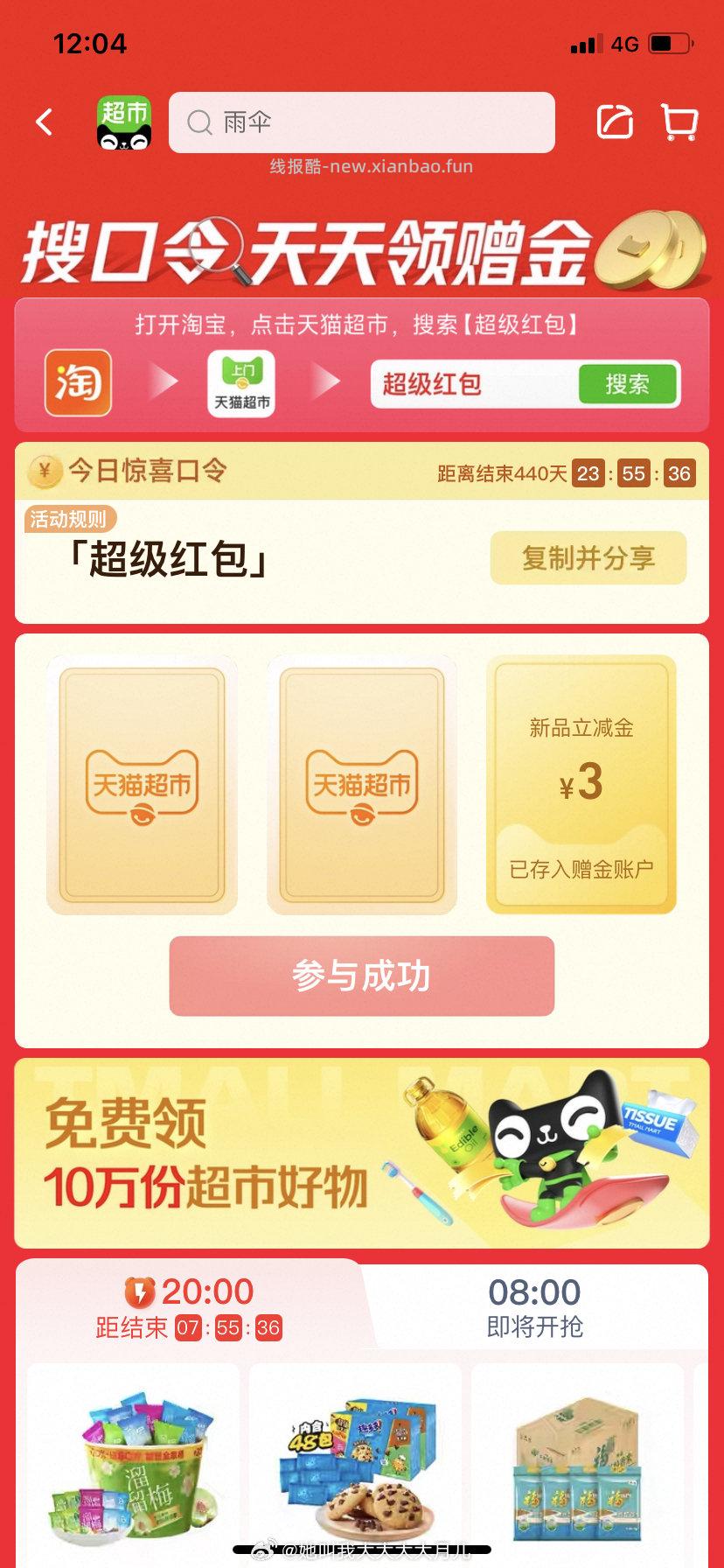Select the 天猫超市 delivery icon

[242, 382]
